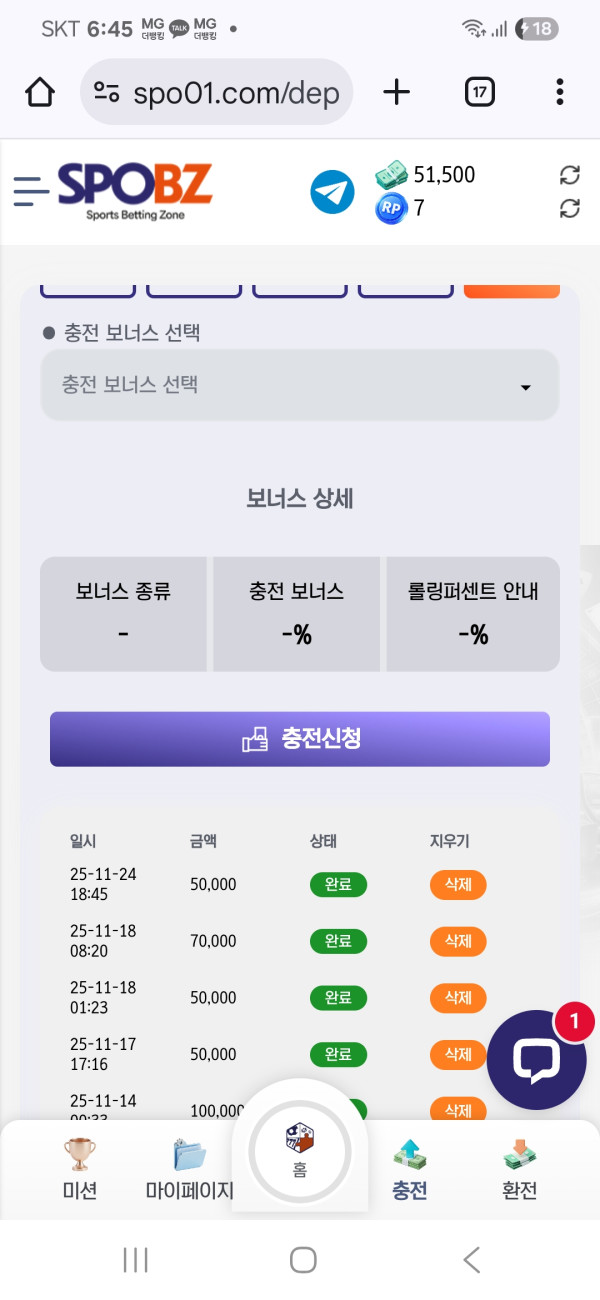This screenshot has height=1300, width=600.
Task: Delete the 70,000 deposit record
Action: (458, 941)
